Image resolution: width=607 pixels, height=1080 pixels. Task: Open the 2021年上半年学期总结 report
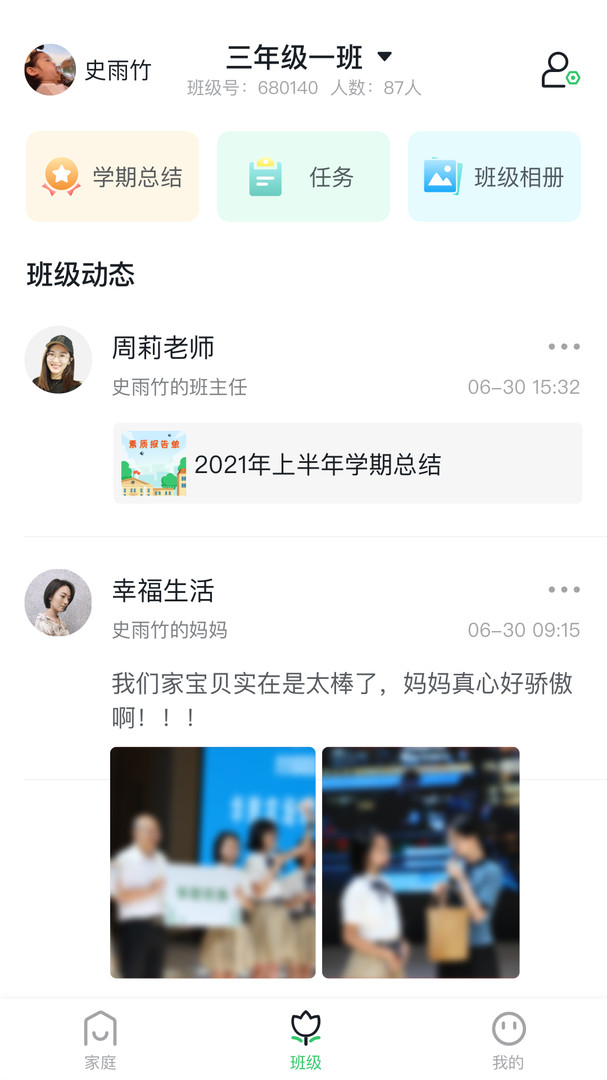pyautogui.click(x=347, y=464)
